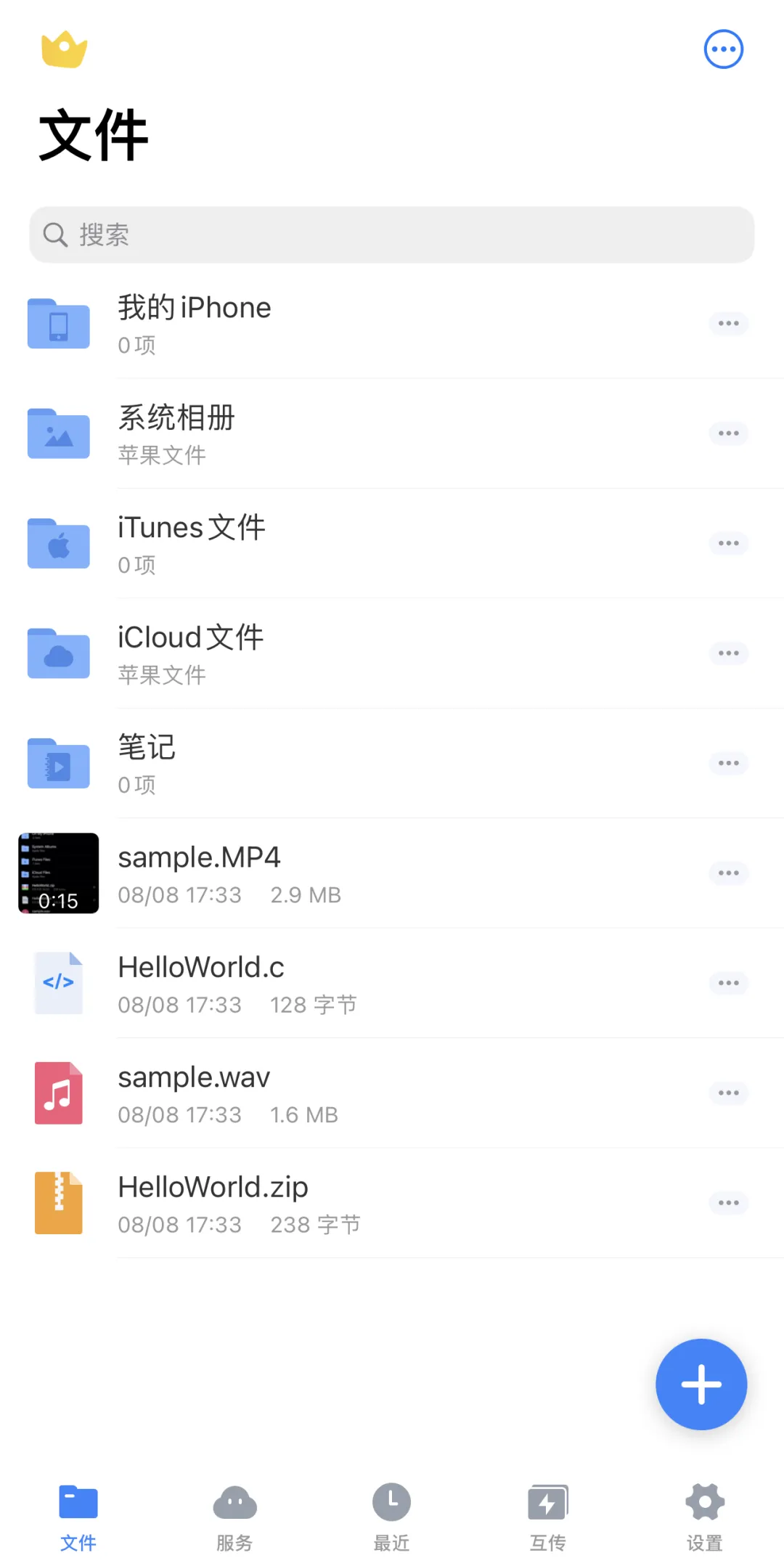This screenshot has width=784, height=1566.
Task: Open the sample.wav audio file
Action: coord(194,1093)
